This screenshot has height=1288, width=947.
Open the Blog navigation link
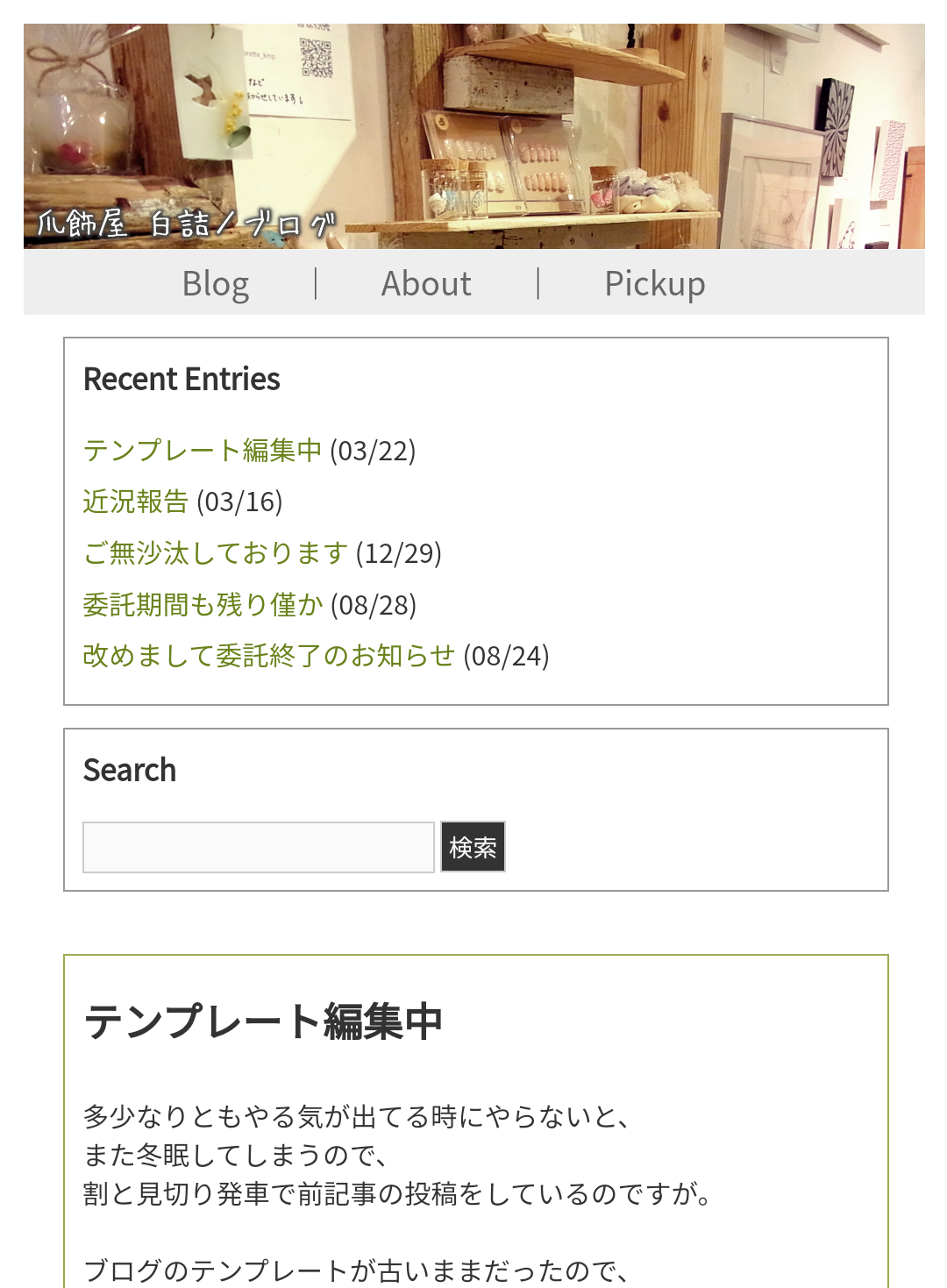pyautogui.click(x=216, y=283)
